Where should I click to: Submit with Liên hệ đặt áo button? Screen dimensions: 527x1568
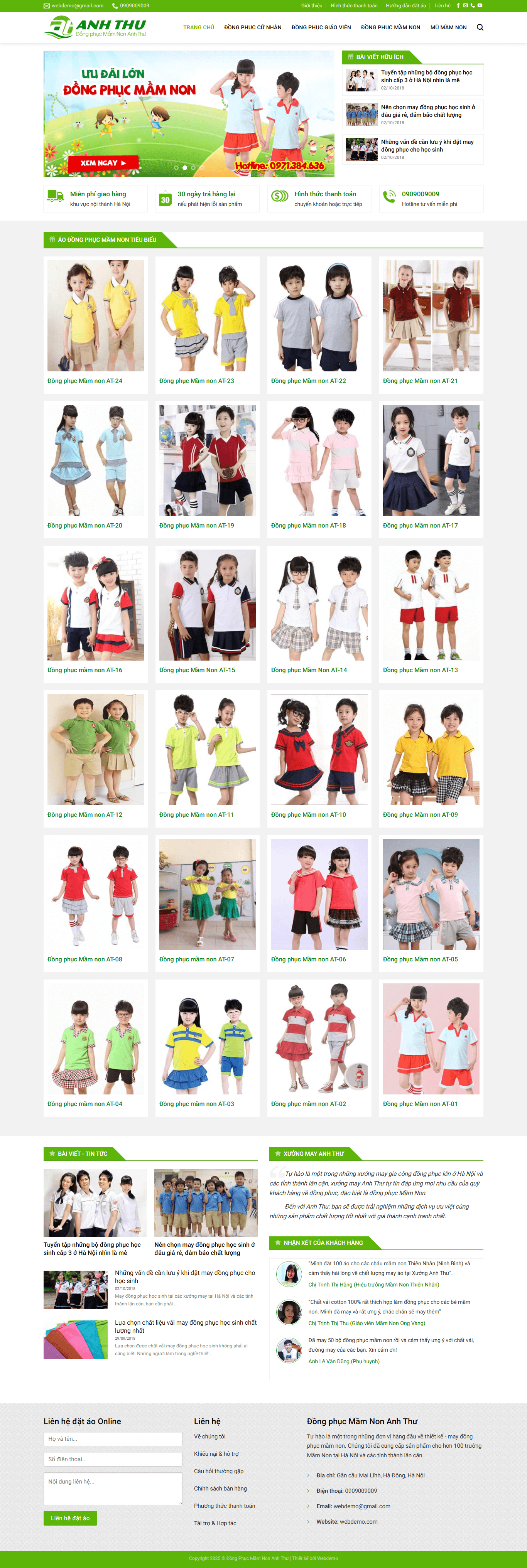point(70,1518)
